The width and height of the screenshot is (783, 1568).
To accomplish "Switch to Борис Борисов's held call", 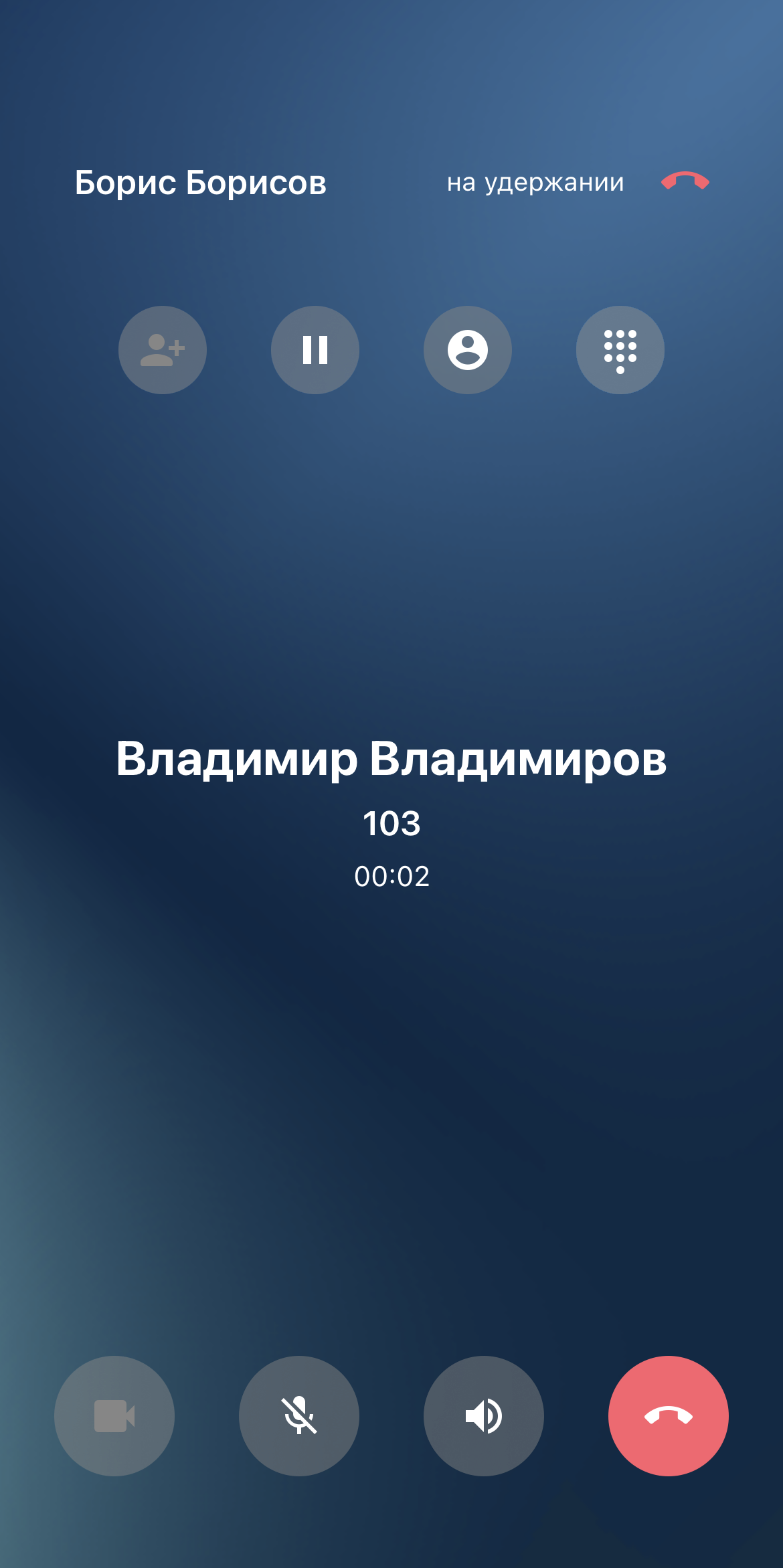I will [x=201, y=183].
